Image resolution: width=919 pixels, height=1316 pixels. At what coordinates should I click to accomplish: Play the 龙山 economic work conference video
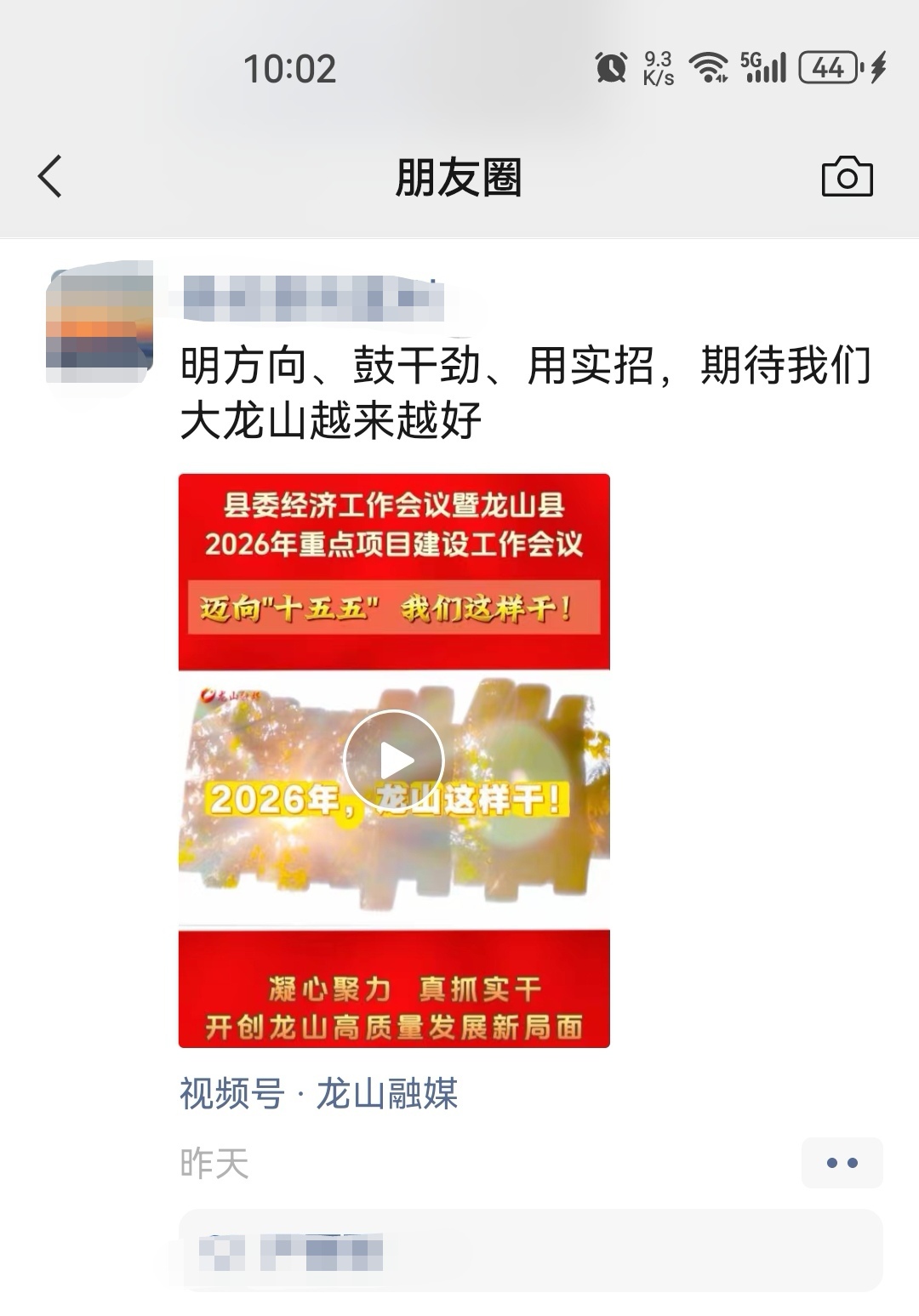coord(393,761)
